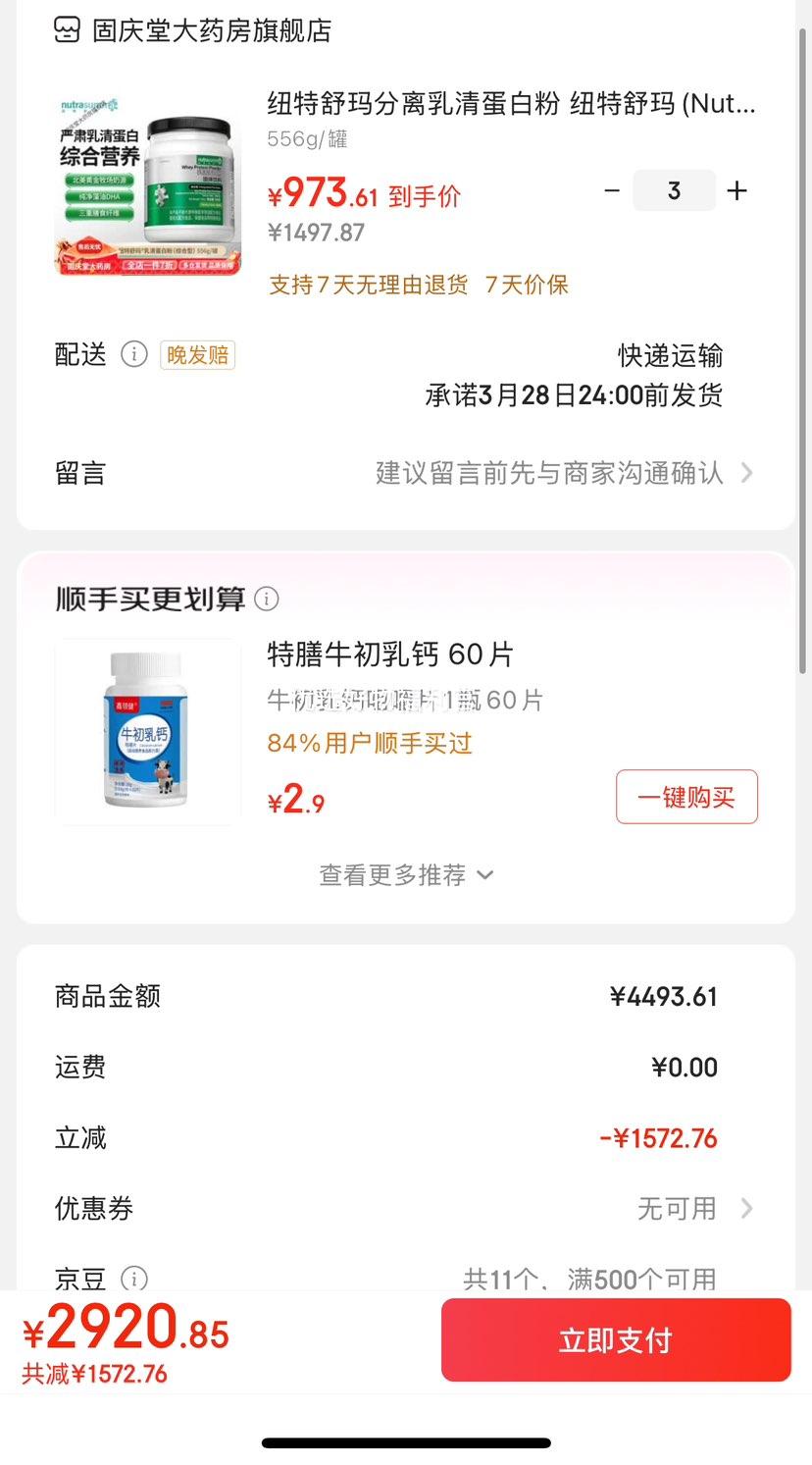Expand 查看更多推荐 recommendations
Screen dimensions: 812x1465
coord(406,874)
